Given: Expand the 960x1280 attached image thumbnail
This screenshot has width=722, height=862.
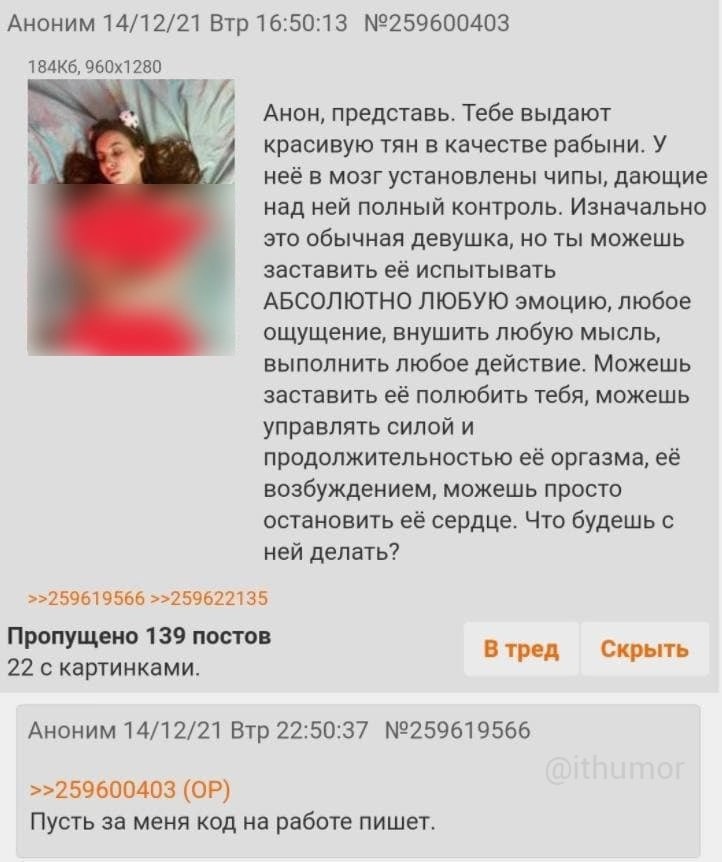Looking at the screenshot, I should point(130,217).
